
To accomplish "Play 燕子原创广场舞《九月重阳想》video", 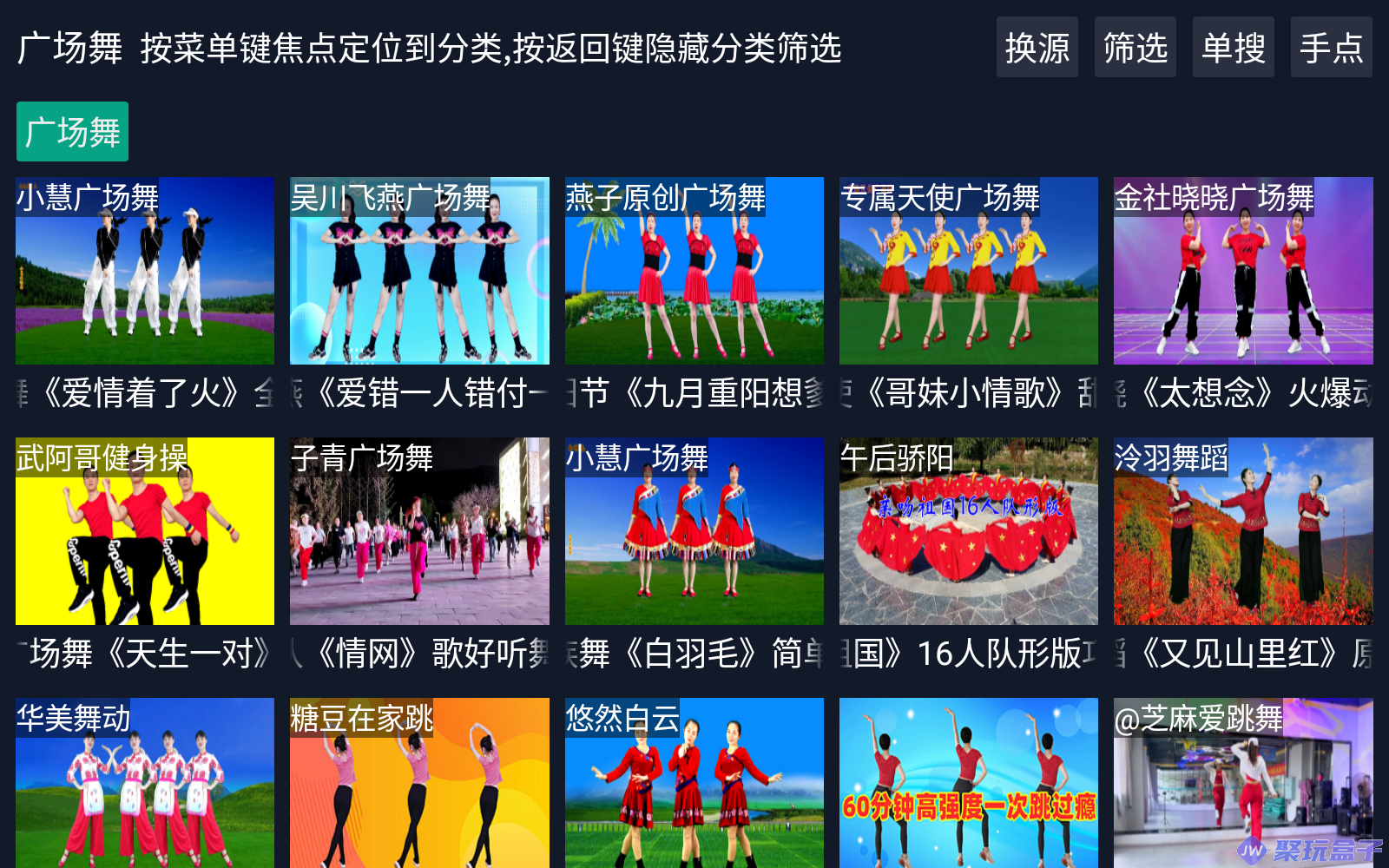I will tap(694, 271).
